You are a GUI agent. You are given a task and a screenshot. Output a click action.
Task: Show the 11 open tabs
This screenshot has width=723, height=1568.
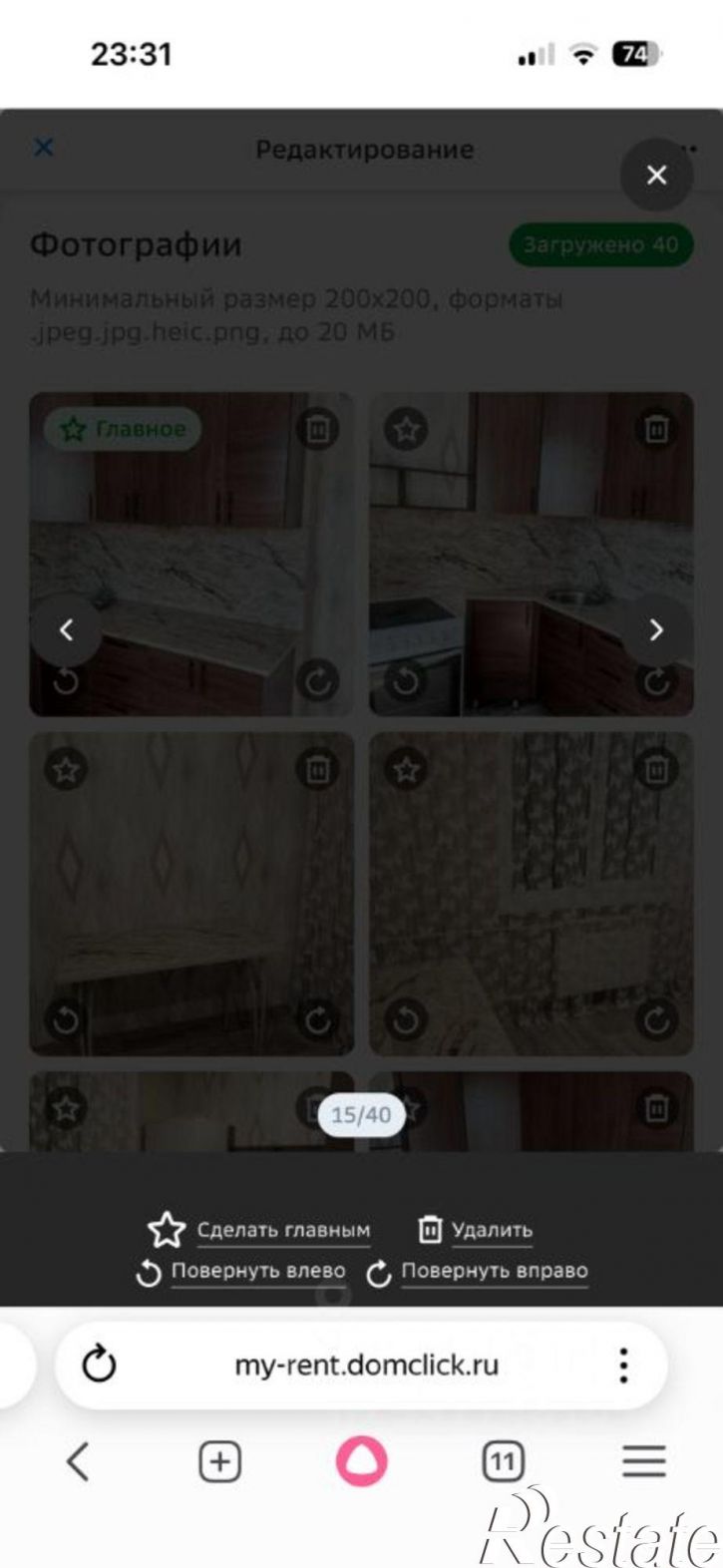pos(503,1462)
